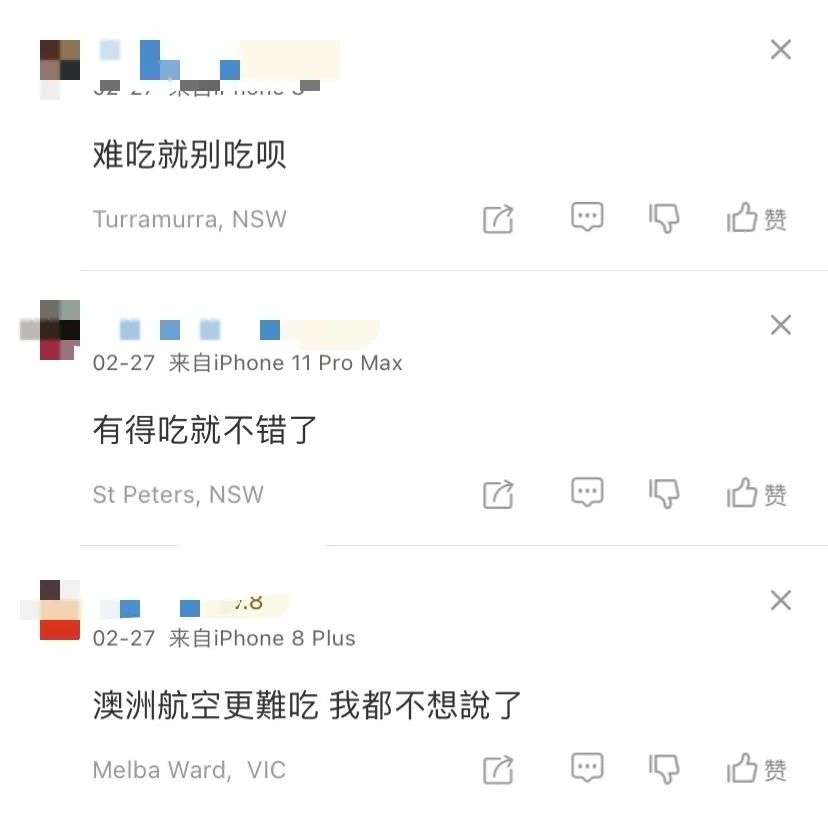Image resolution: width=828 pixels, height=822 pixels.
Task: Like the comment from St Peters, NSW
Action: tap(757, 493)
